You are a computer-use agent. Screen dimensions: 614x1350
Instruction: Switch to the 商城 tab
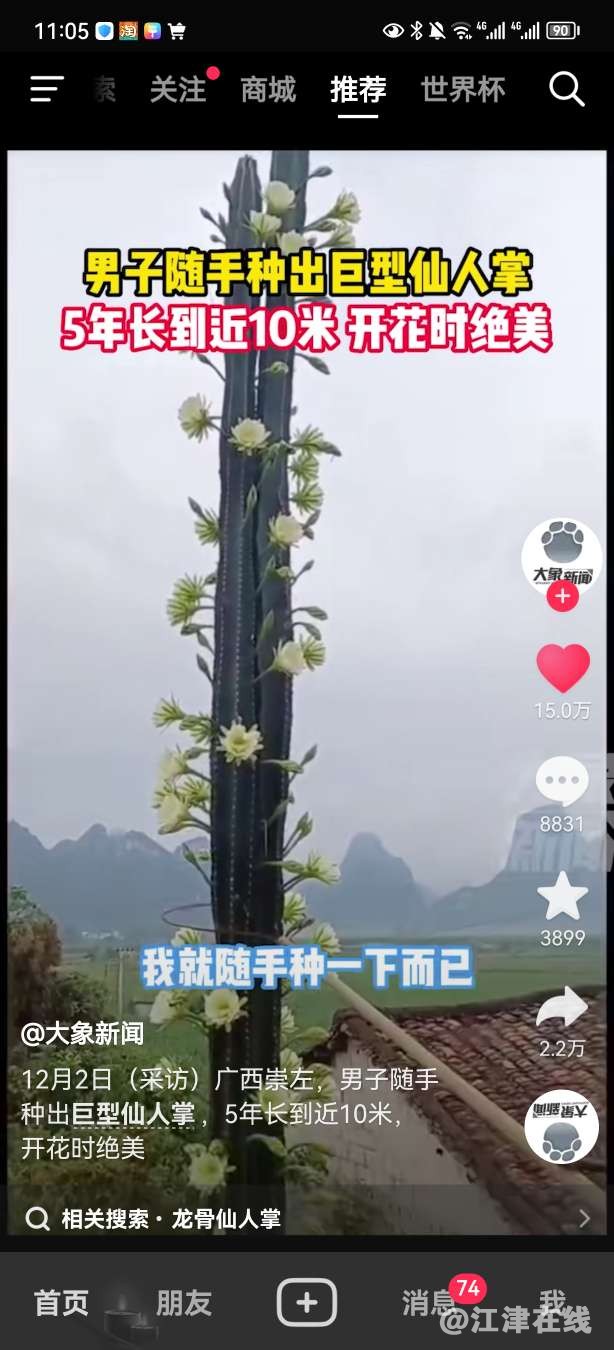click(268, 90)
